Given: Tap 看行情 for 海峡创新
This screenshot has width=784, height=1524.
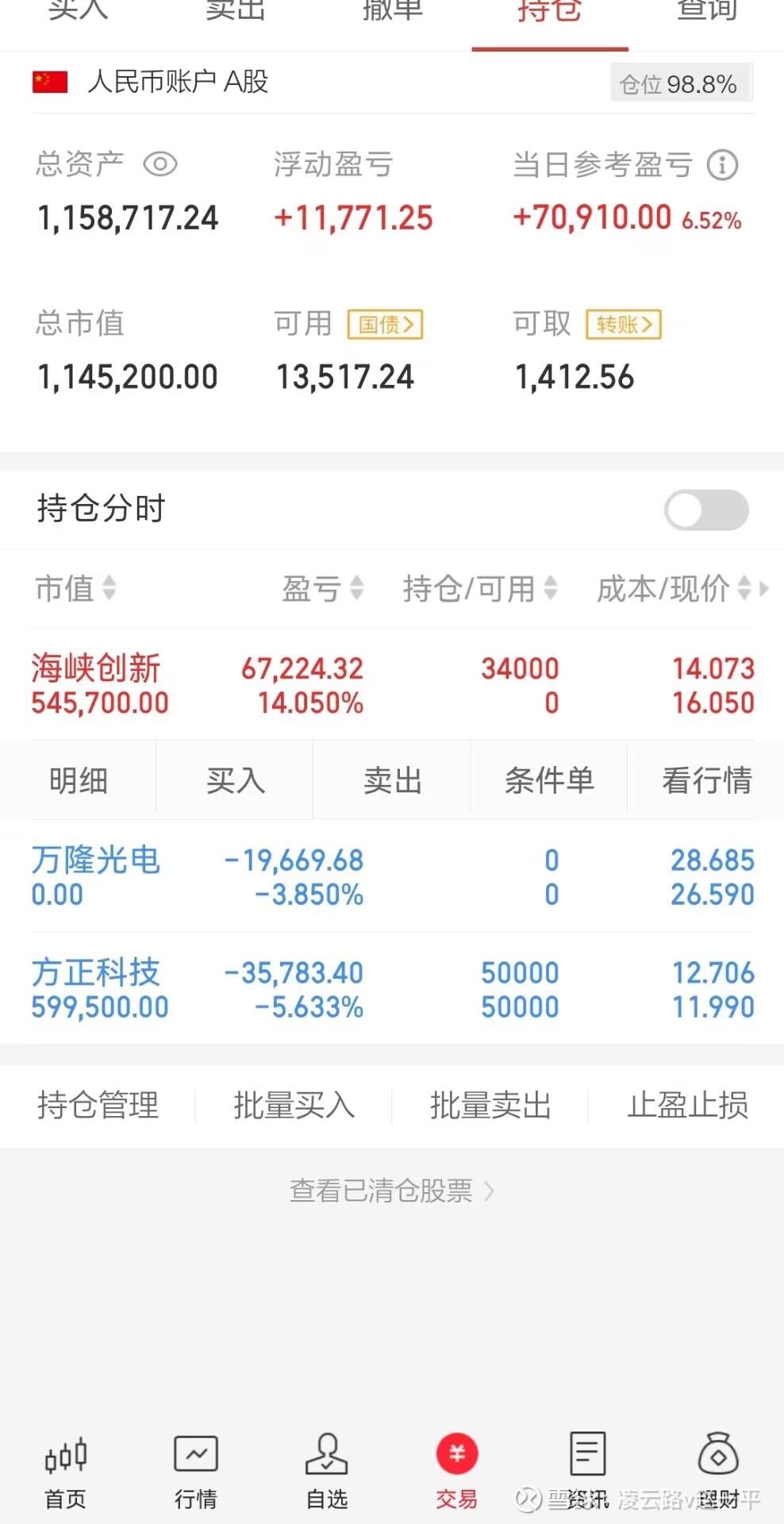Looking at the screenshot, I should pos(706,780).
